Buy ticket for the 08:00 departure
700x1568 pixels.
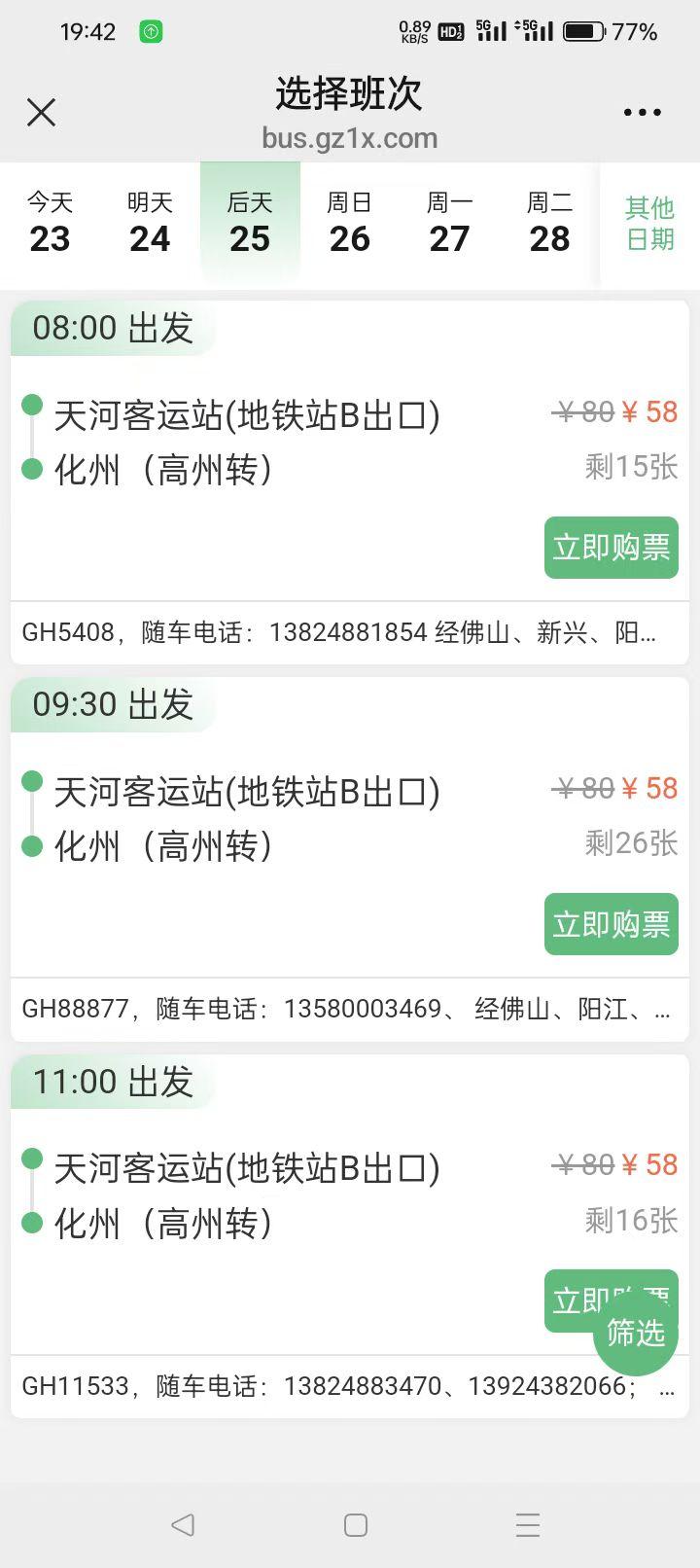[x=611, y=548]
